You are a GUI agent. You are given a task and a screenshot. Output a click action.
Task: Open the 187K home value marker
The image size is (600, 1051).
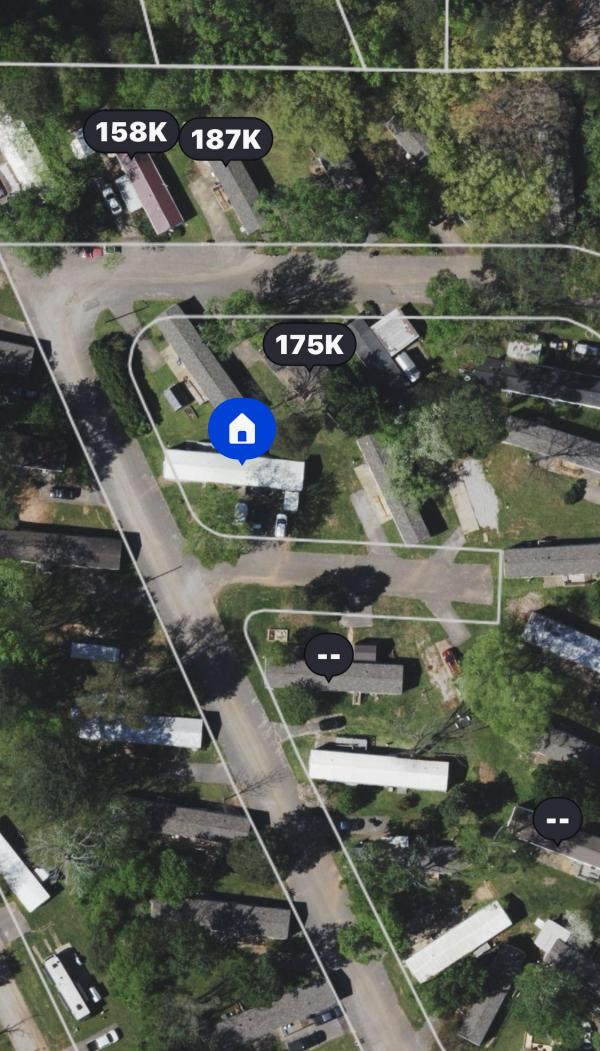[x=225, y=139]
